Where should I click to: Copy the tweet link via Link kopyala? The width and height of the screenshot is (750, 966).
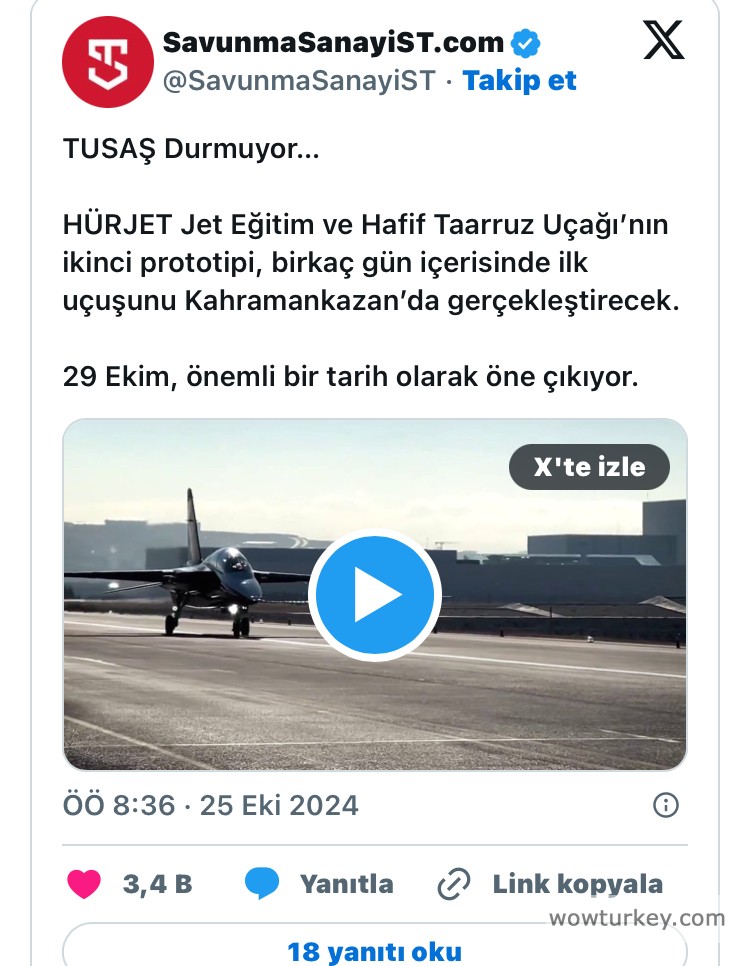[551, 884]
